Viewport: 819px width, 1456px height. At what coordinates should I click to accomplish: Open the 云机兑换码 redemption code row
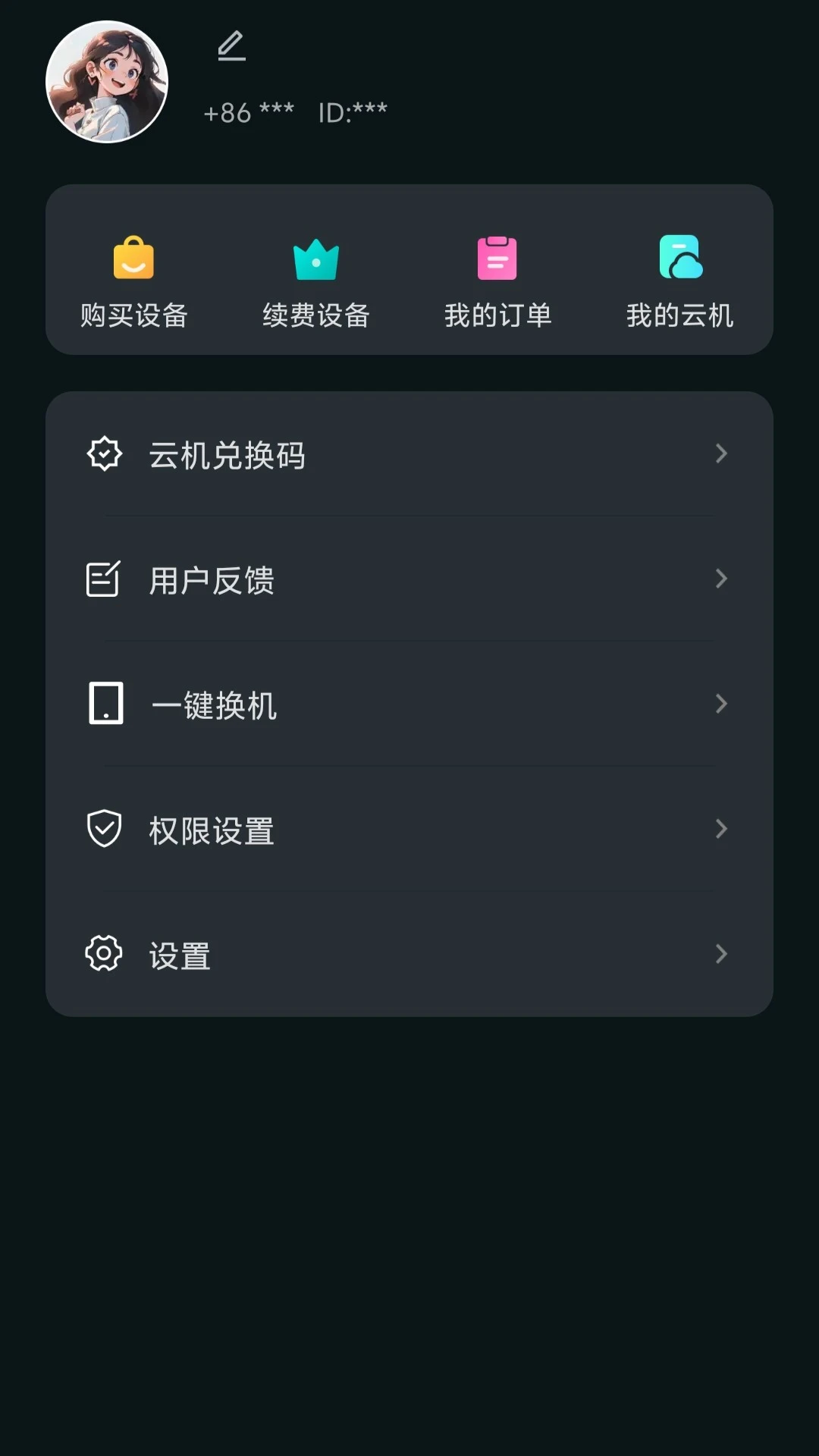point(409,454)
